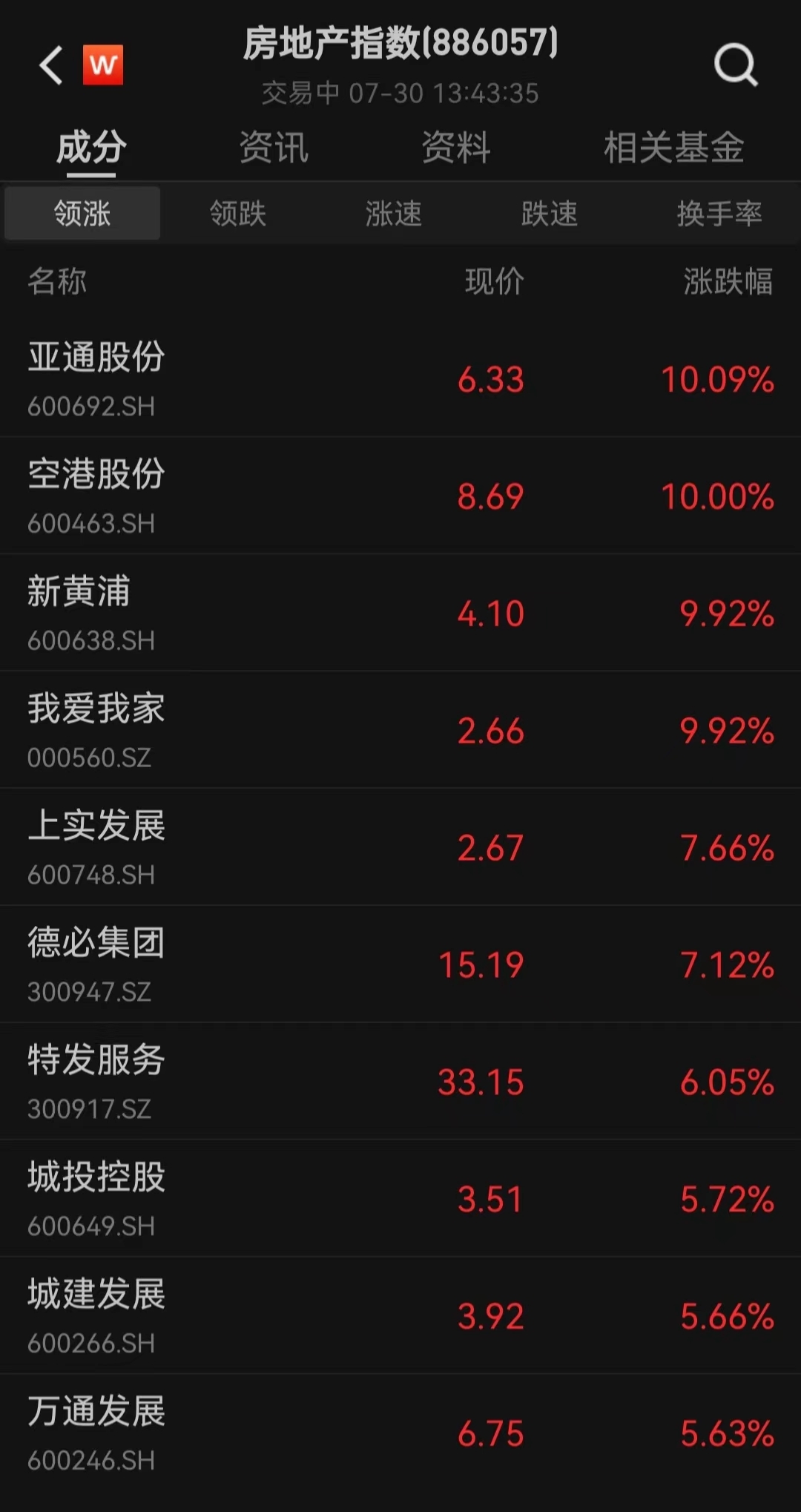The width and height of the screenshot is (801, 1512).
Task: Open the search magnifier icon
Action: coord(734,65)
